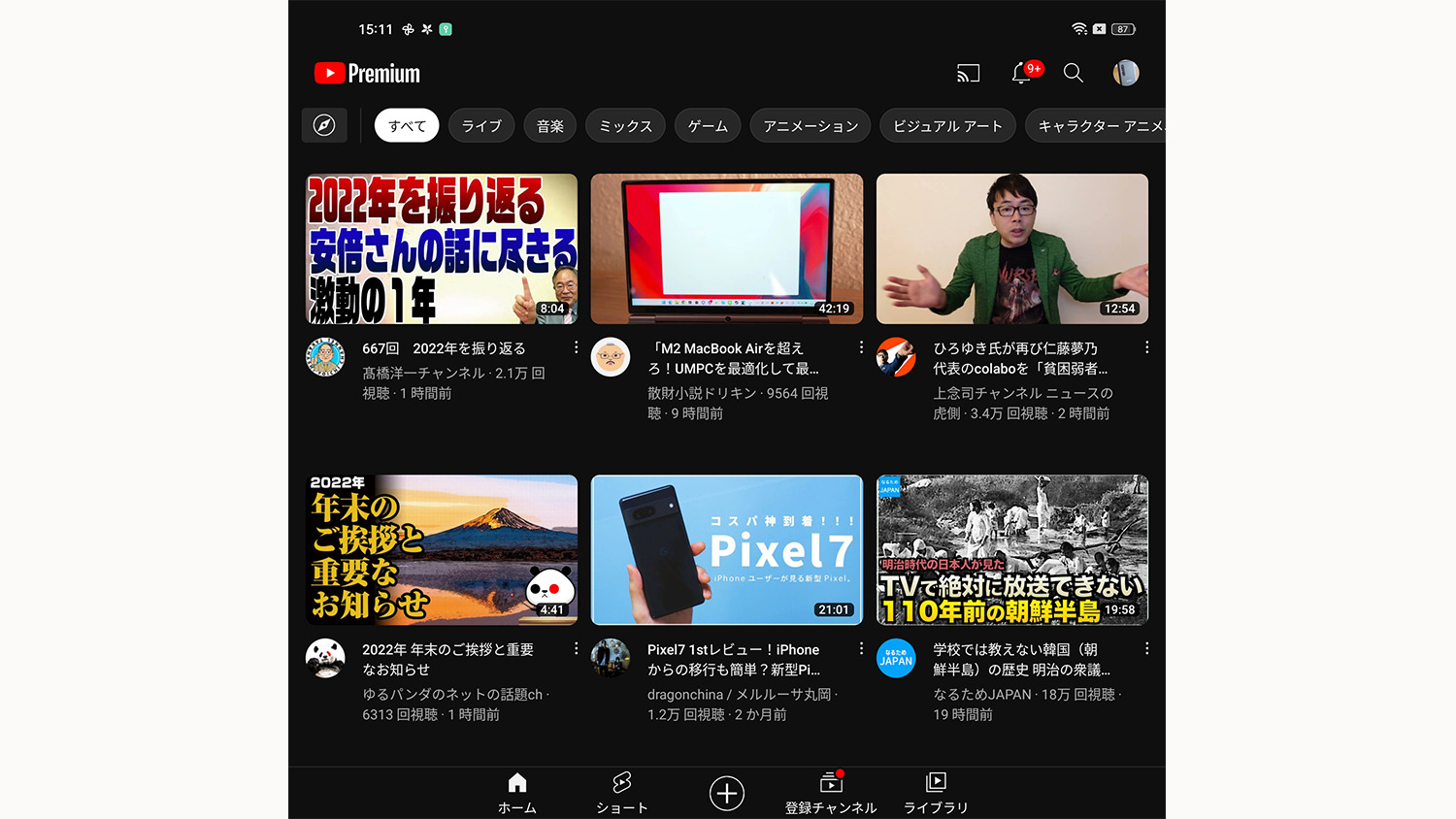Select the ビジュアル アート chip
Image resolution: width=1456 pixels, height=819 pixels.
pyautogui.click(x=947, y=126)
